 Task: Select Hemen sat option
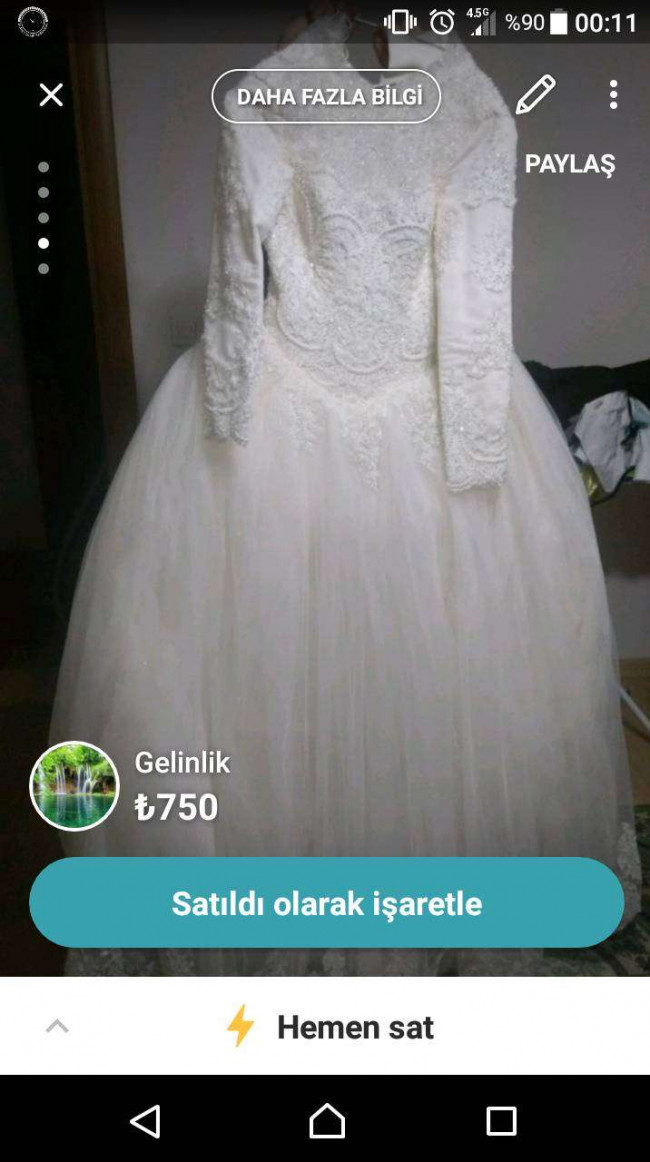(330, 1027)
